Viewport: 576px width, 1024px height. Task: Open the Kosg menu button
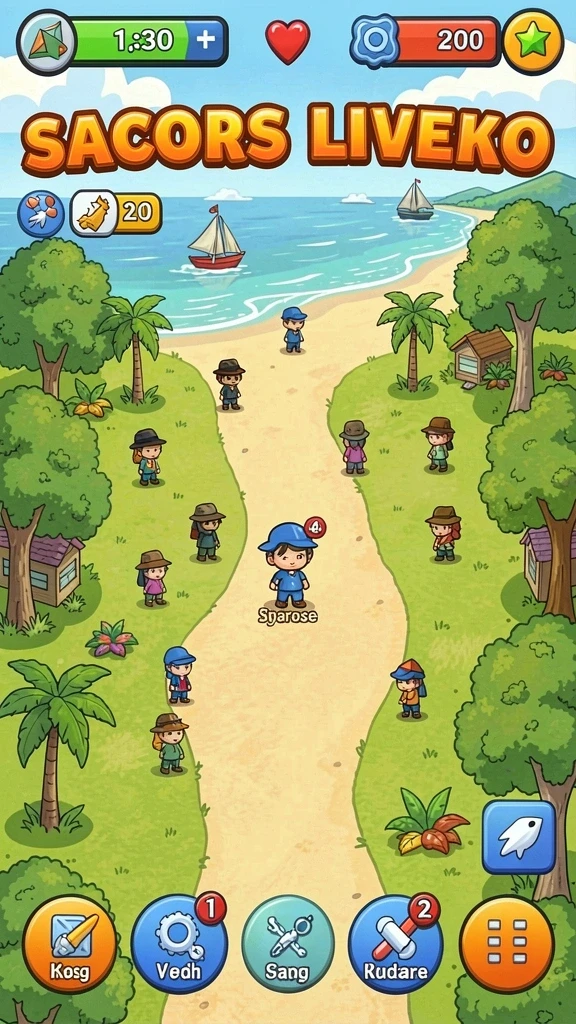click(x=69, y=944)
